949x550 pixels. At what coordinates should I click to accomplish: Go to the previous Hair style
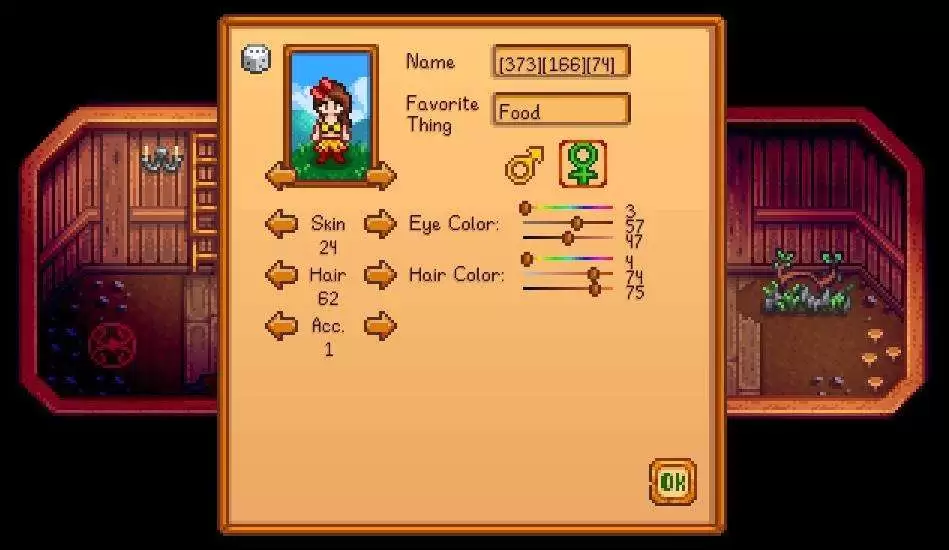(281, 274)
